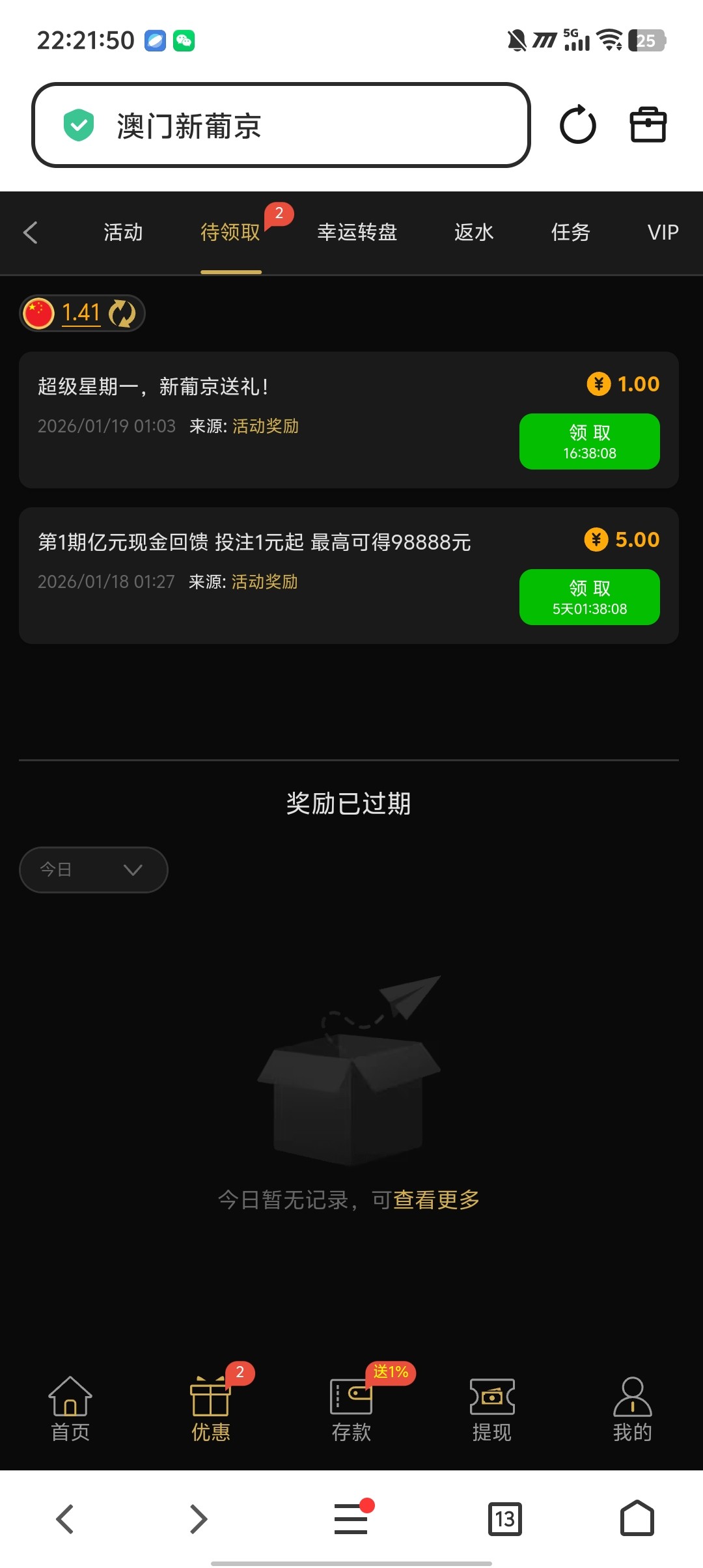Go back using the top-left arrow
This screenshot has width=703, height=1568.
tap(31, 232)
